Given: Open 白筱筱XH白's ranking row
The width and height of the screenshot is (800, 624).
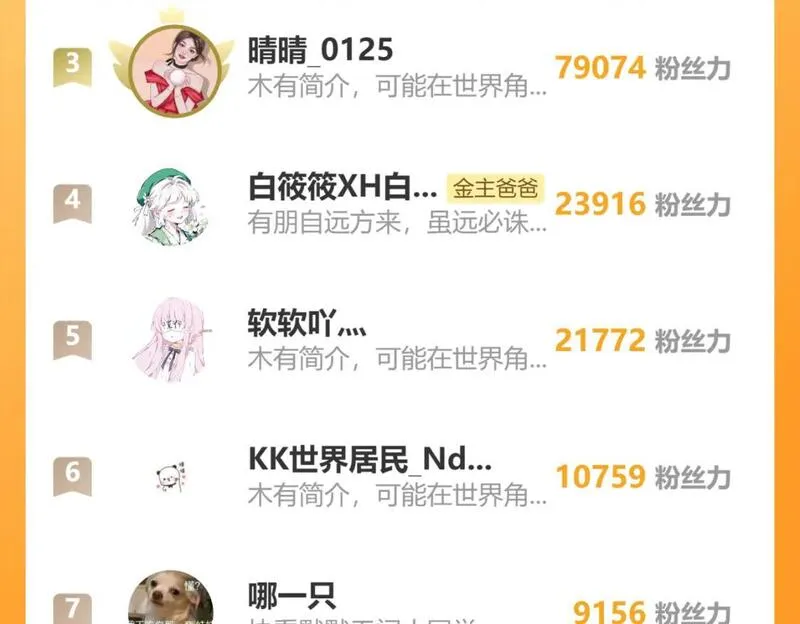Looking at the screenshot, I should coord(400,203).
